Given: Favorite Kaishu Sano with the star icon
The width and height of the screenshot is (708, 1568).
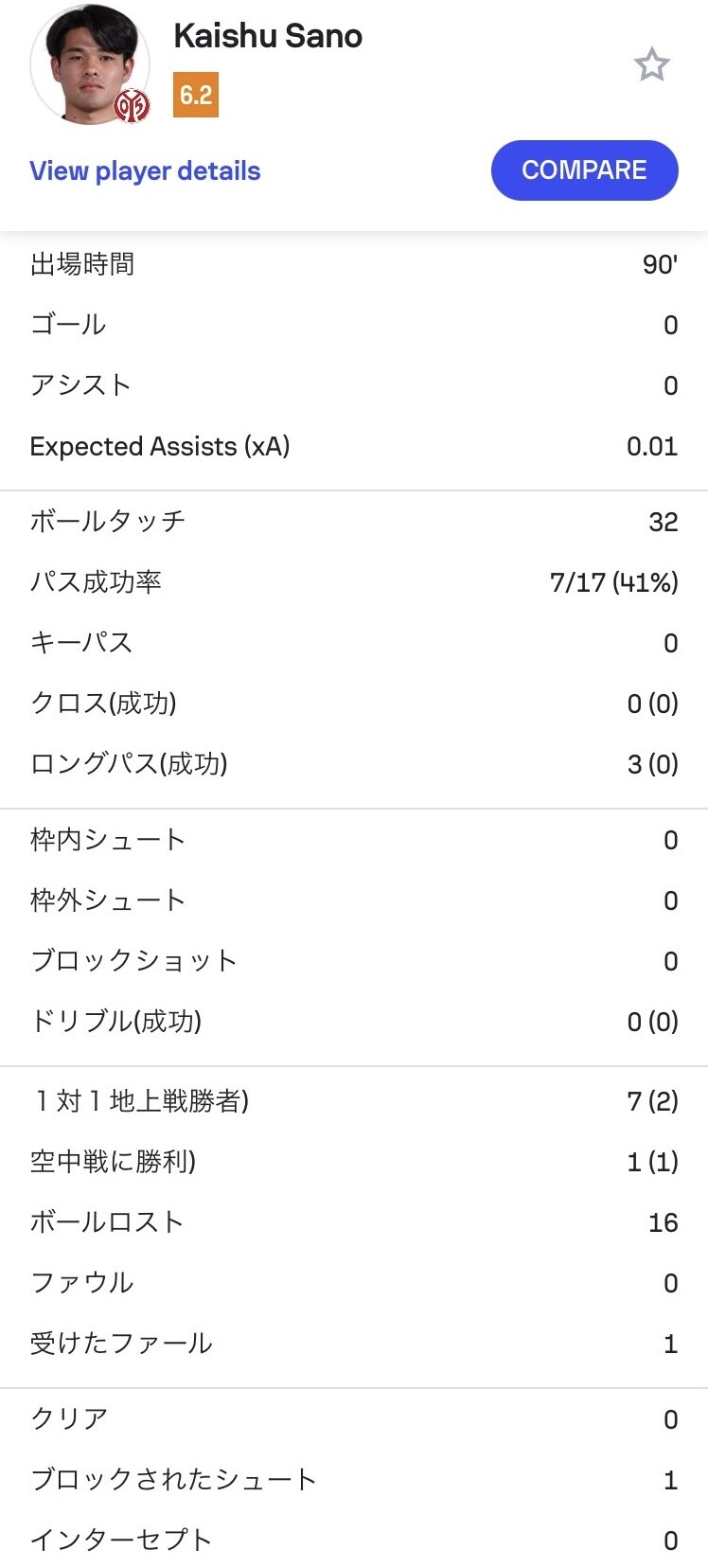Looking at the screenshot, I should pyautogui.click(x=651, y=64).
